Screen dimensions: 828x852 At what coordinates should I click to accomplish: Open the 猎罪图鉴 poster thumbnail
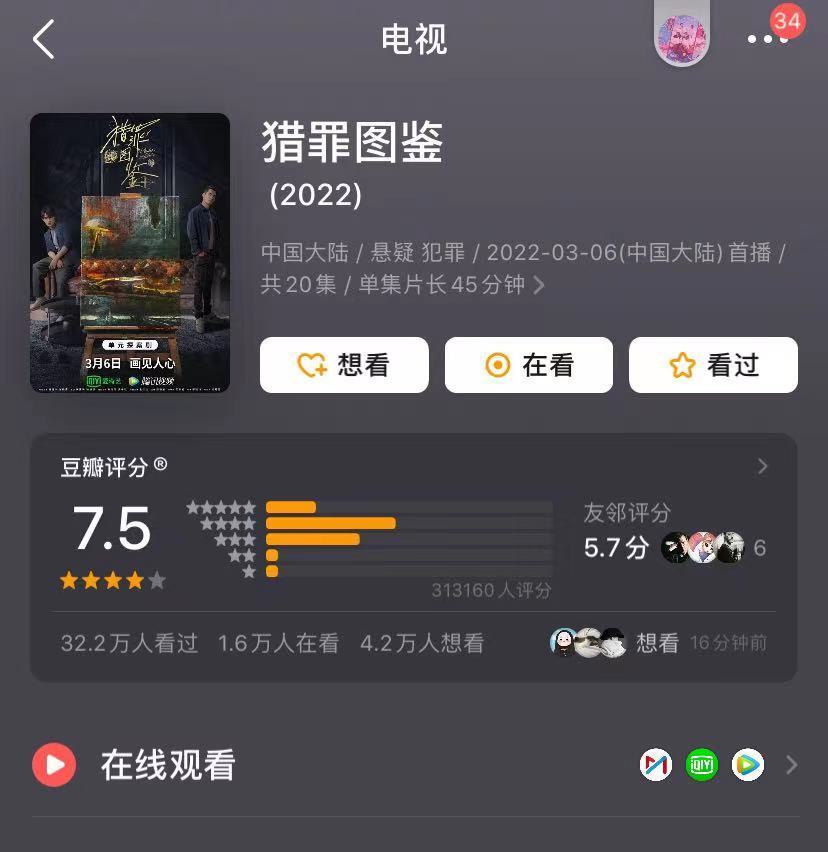(129, 251)
